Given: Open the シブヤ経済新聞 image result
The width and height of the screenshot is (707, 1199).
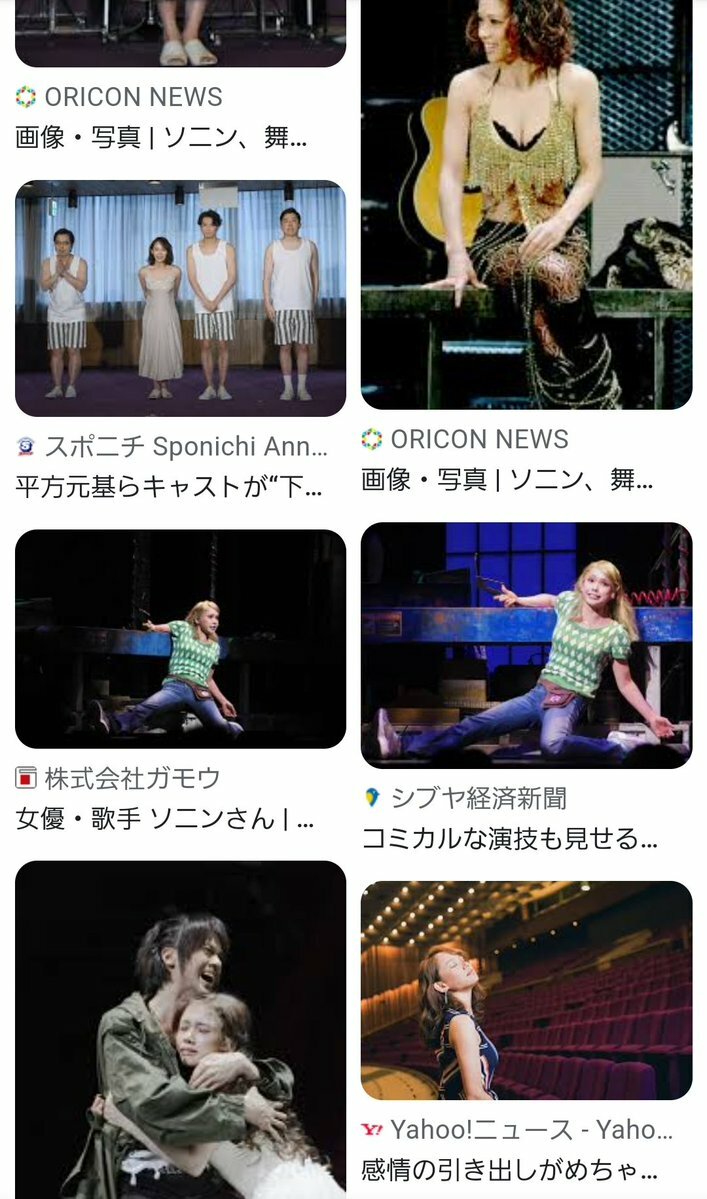Looking at the screenshot, I should pyautogui.click(x=526, y=645).
